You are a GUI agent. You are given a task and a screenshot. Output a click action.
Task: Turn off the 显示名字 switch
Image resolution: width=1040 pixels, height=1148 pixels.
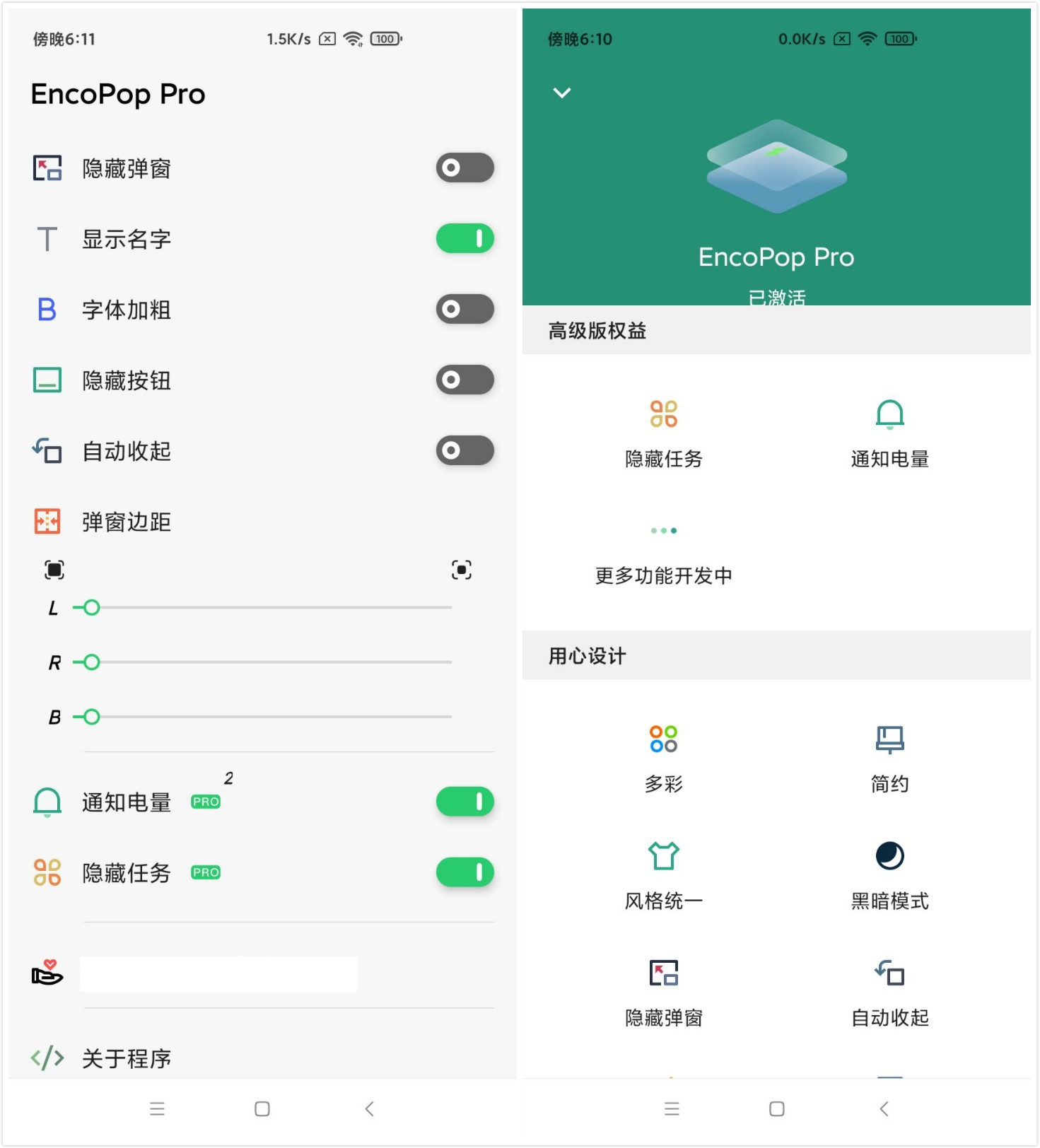click(x=465, y=239)
